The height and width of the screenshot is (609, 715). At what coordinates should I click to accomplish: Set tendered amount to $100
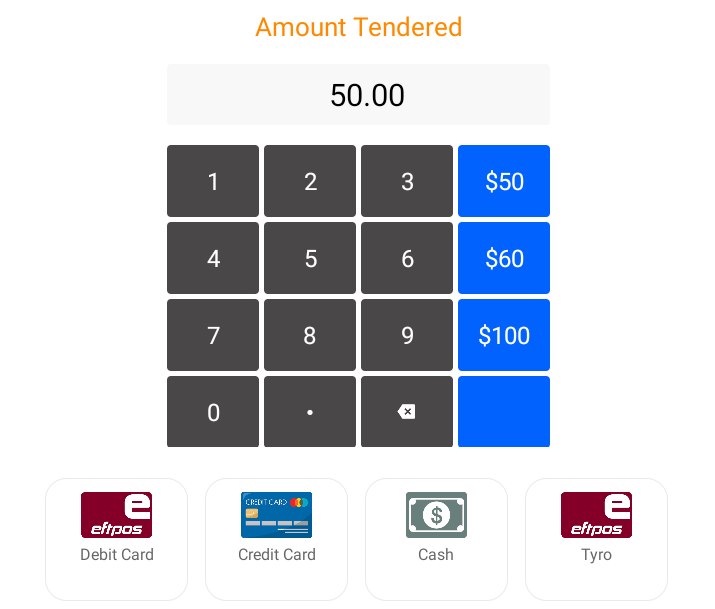pyautogui.click(x=504, y=335)
